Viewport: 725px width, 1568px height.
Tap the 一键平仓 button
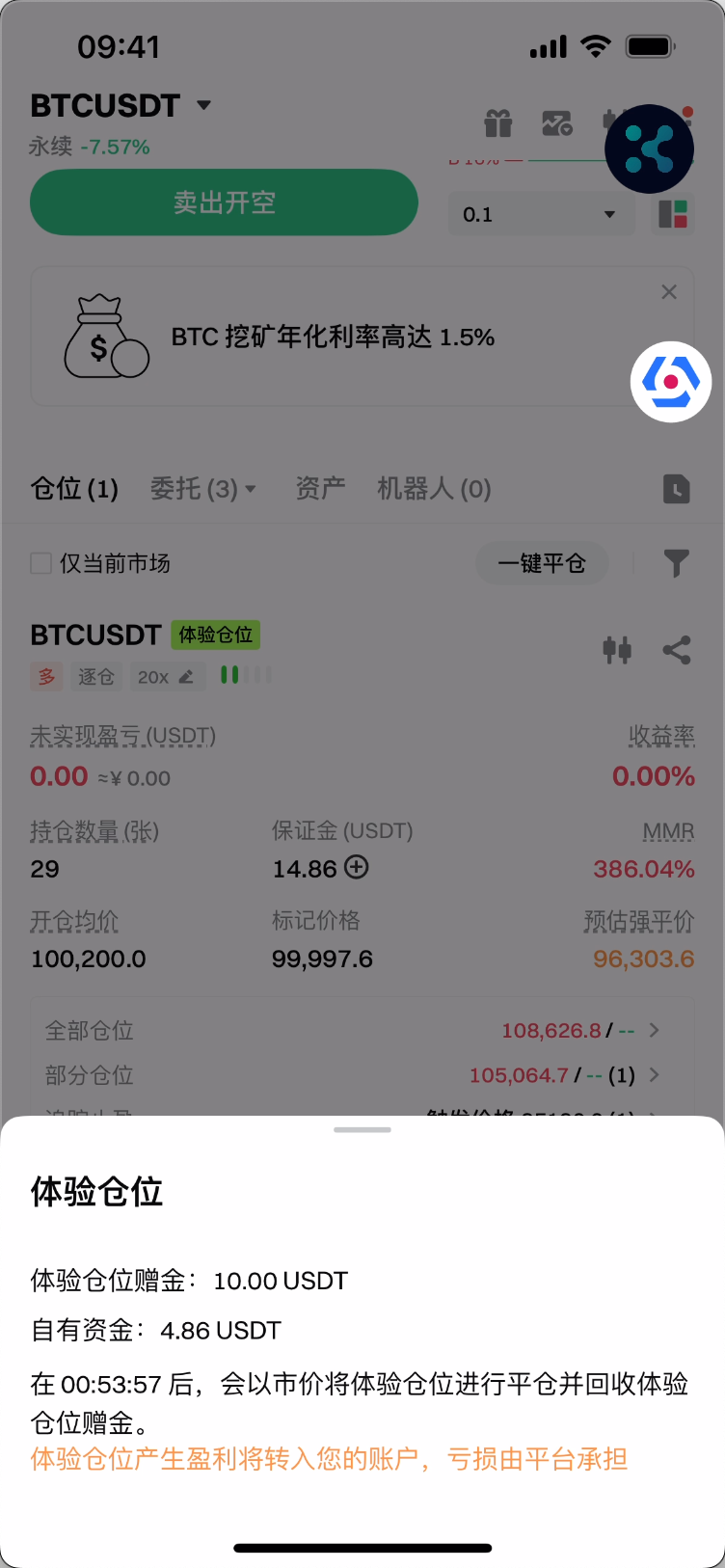542,563
